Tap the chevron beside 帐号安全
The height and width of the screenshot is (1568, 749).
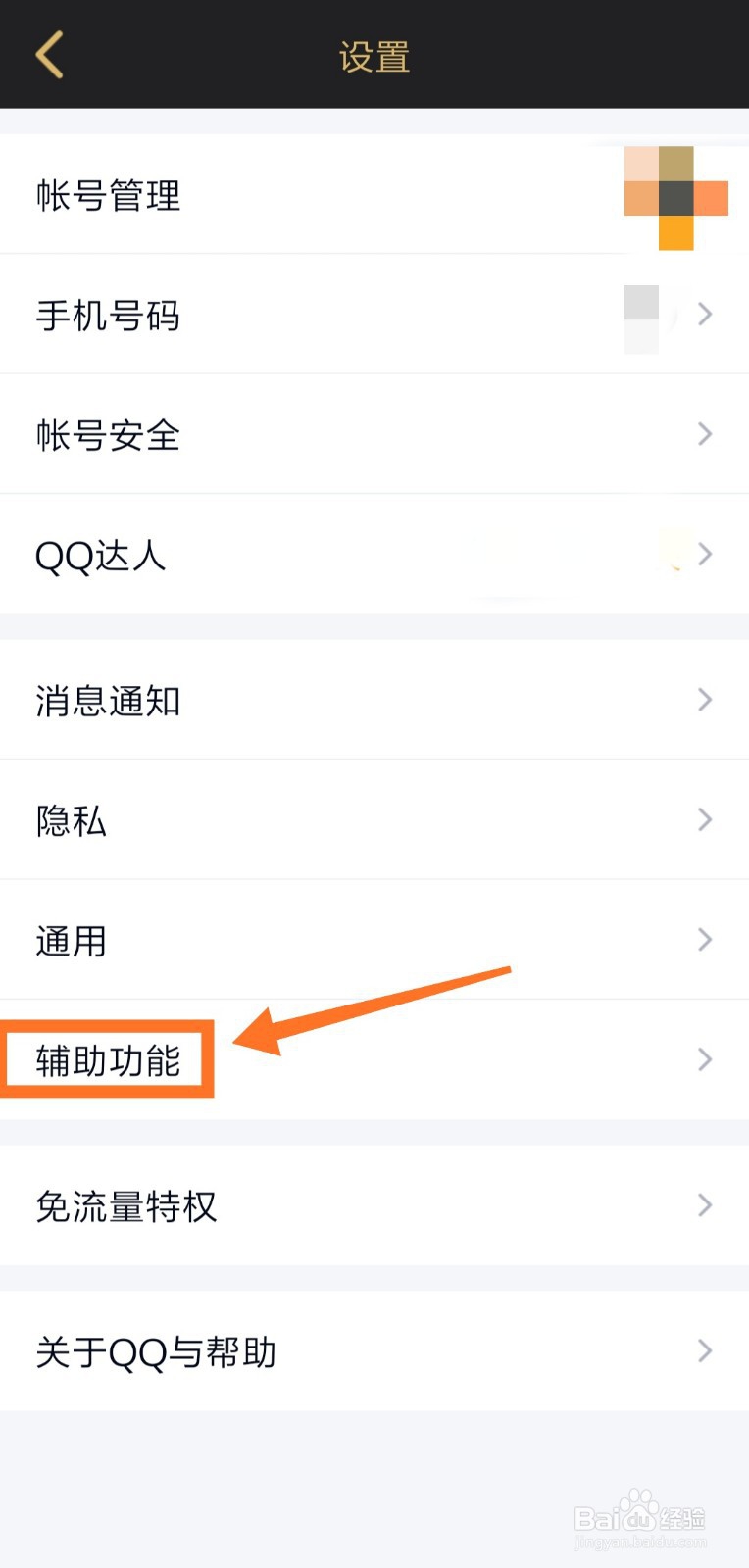(704, 434)
